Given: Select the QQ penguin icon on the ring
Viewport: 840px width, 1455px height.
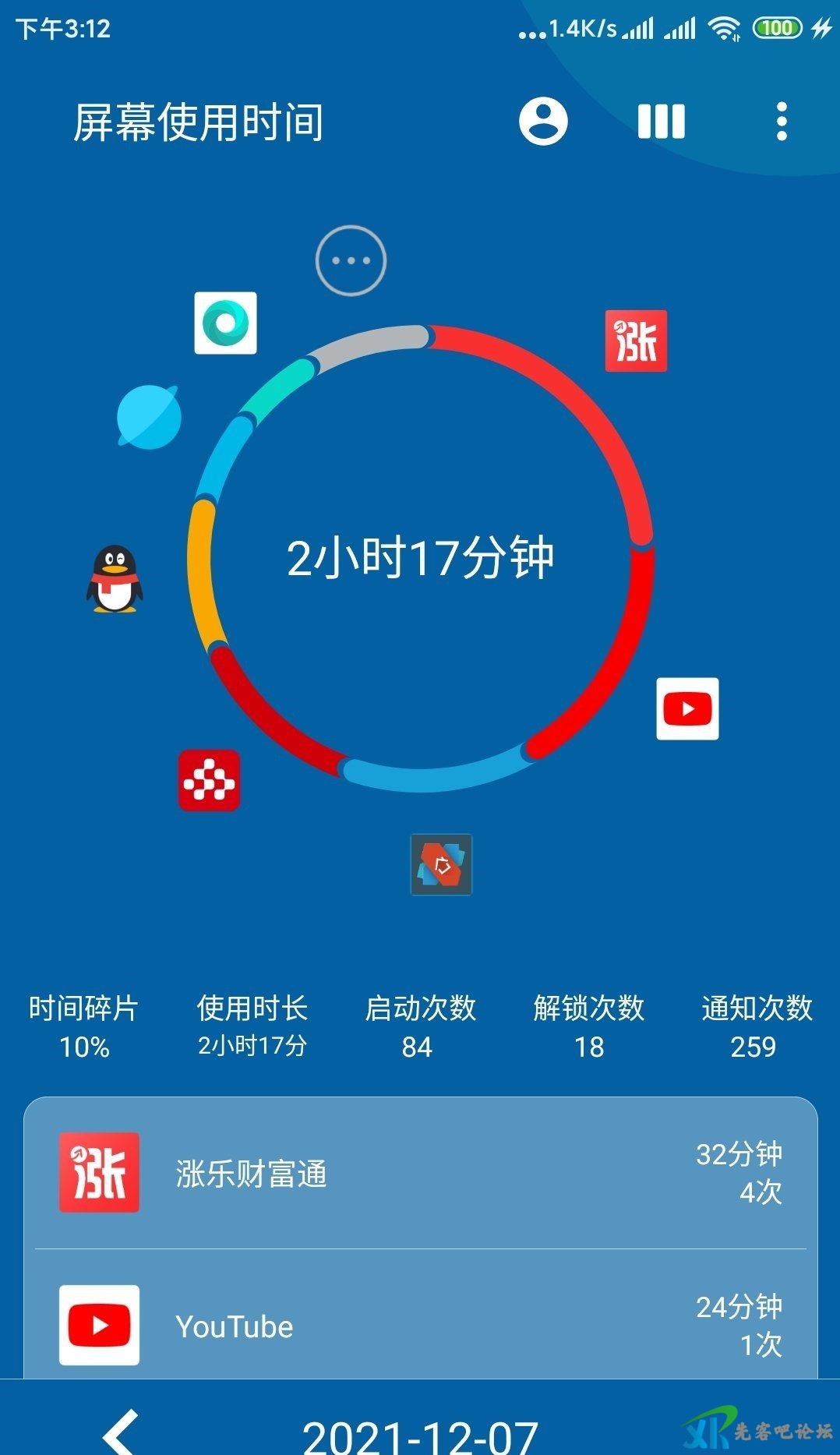Looking at the screenshot, I should tap(115, 578).
